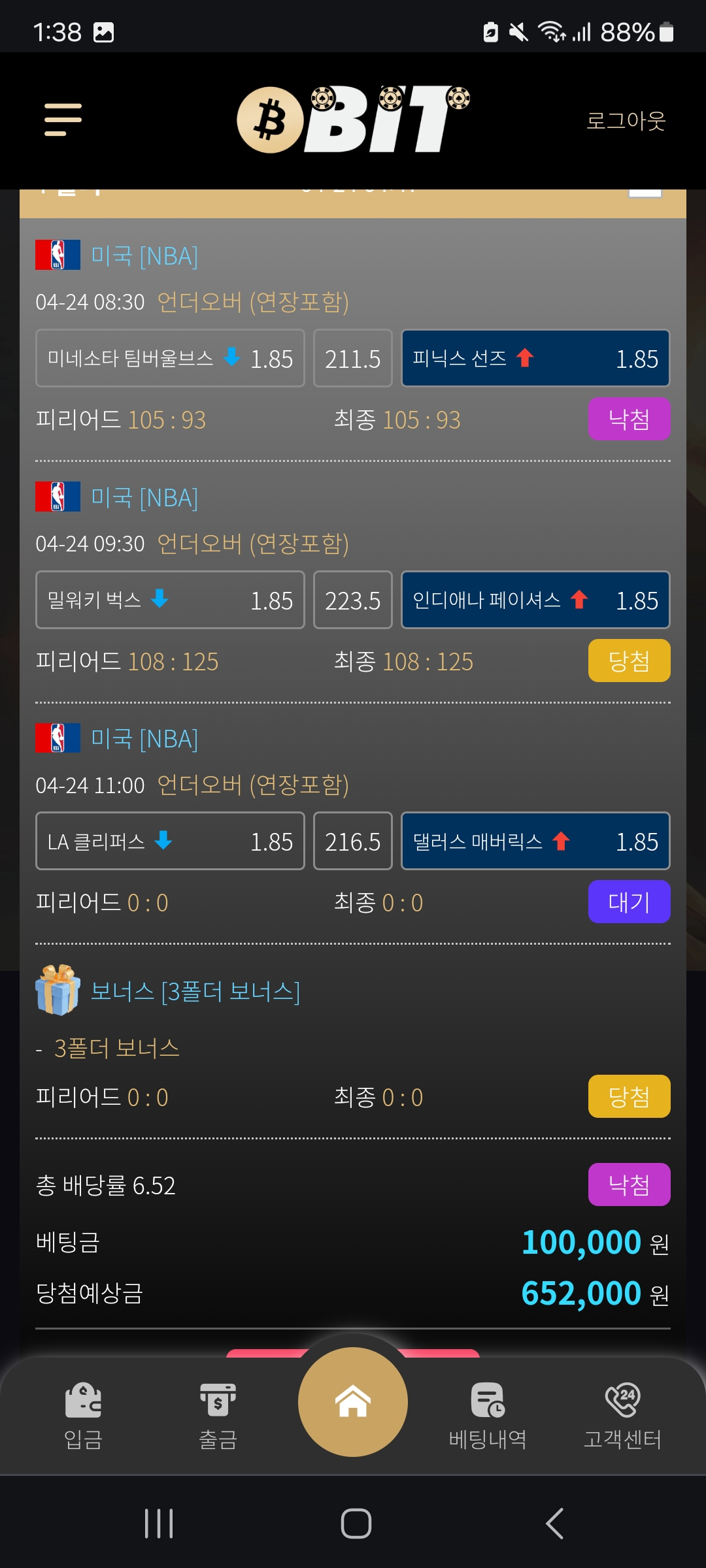
Task: Go to the home screen button
Action: click(x=353, y=1402)
